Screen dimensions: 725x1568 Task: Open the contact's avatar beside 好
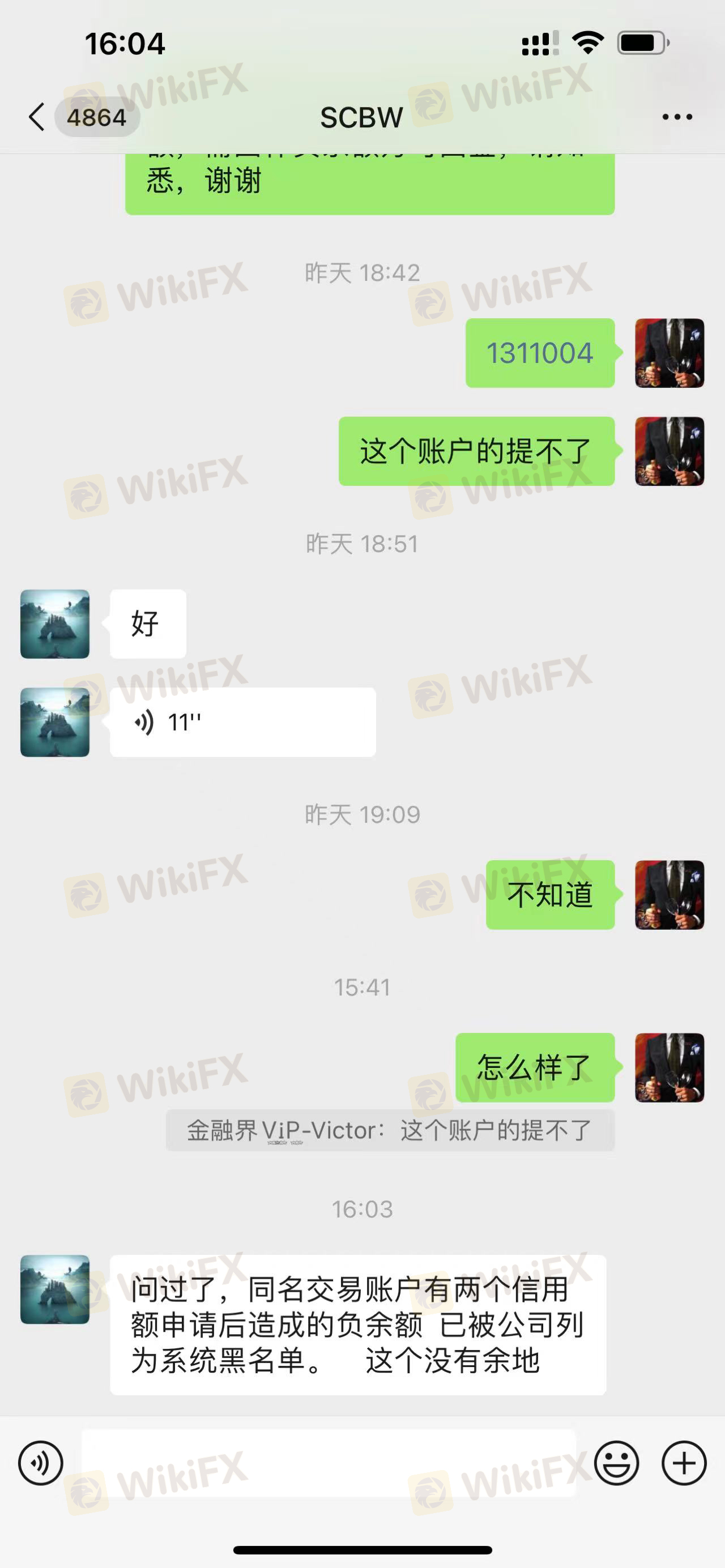[x=55, y=624]
